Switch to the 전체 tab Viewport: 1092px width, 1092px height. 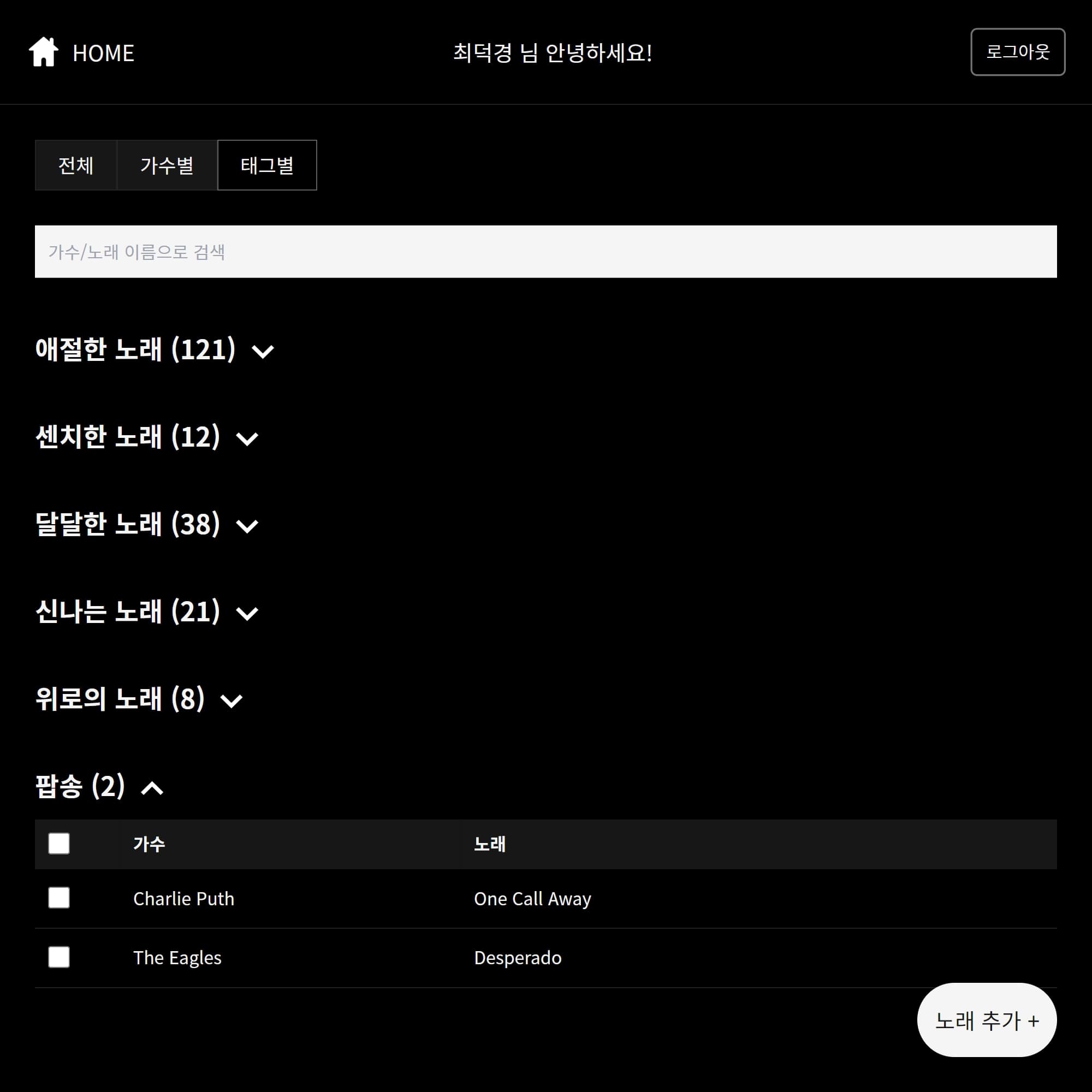pos(76,165)
